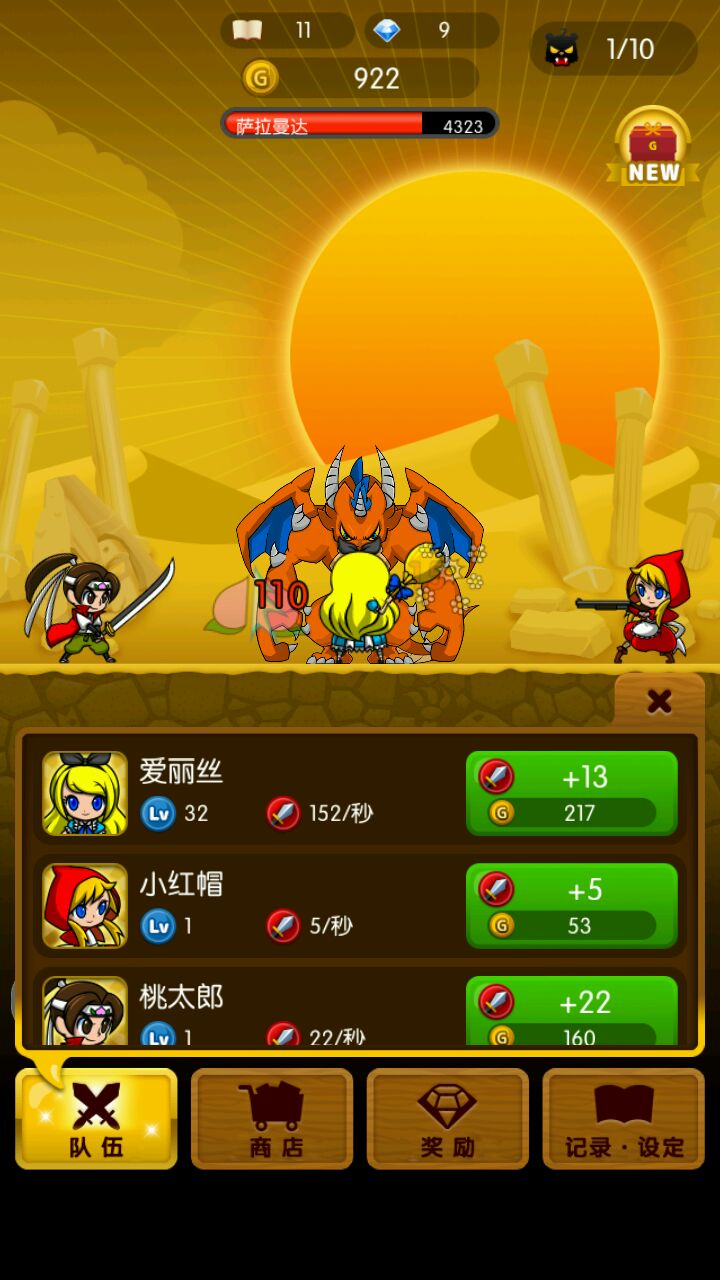Open the 商店 shop tab
This screenshot has height=1280, width=720.
[272, 1118]
